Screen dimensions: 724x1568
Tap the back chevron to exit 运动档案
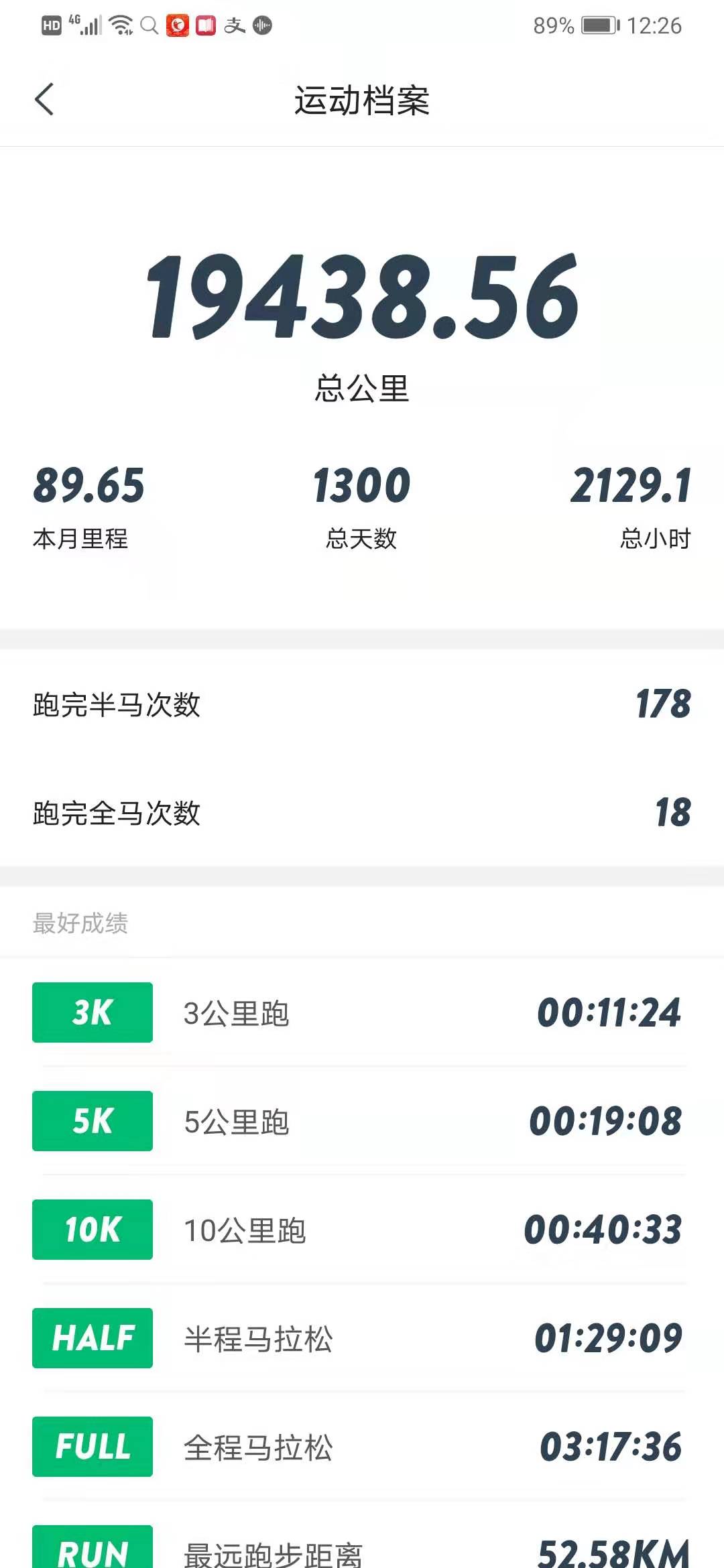click(x=44, y=99)
